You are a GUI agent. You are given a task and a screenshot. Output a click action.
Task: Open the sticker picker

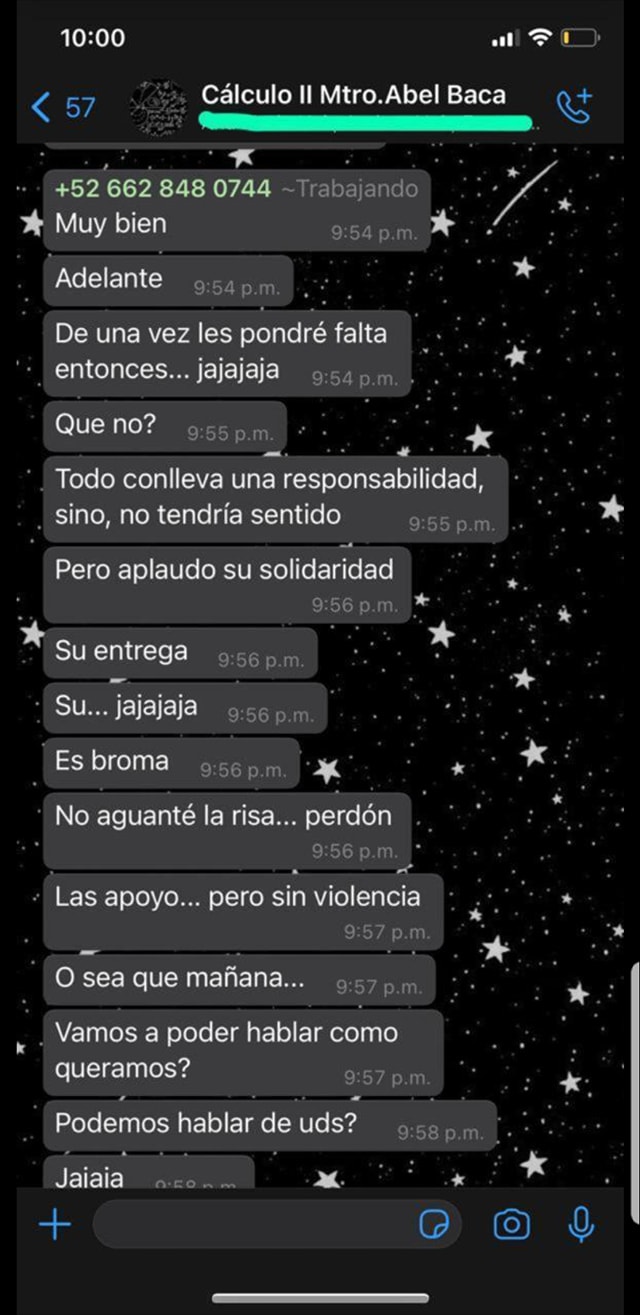coord(434,1224)
